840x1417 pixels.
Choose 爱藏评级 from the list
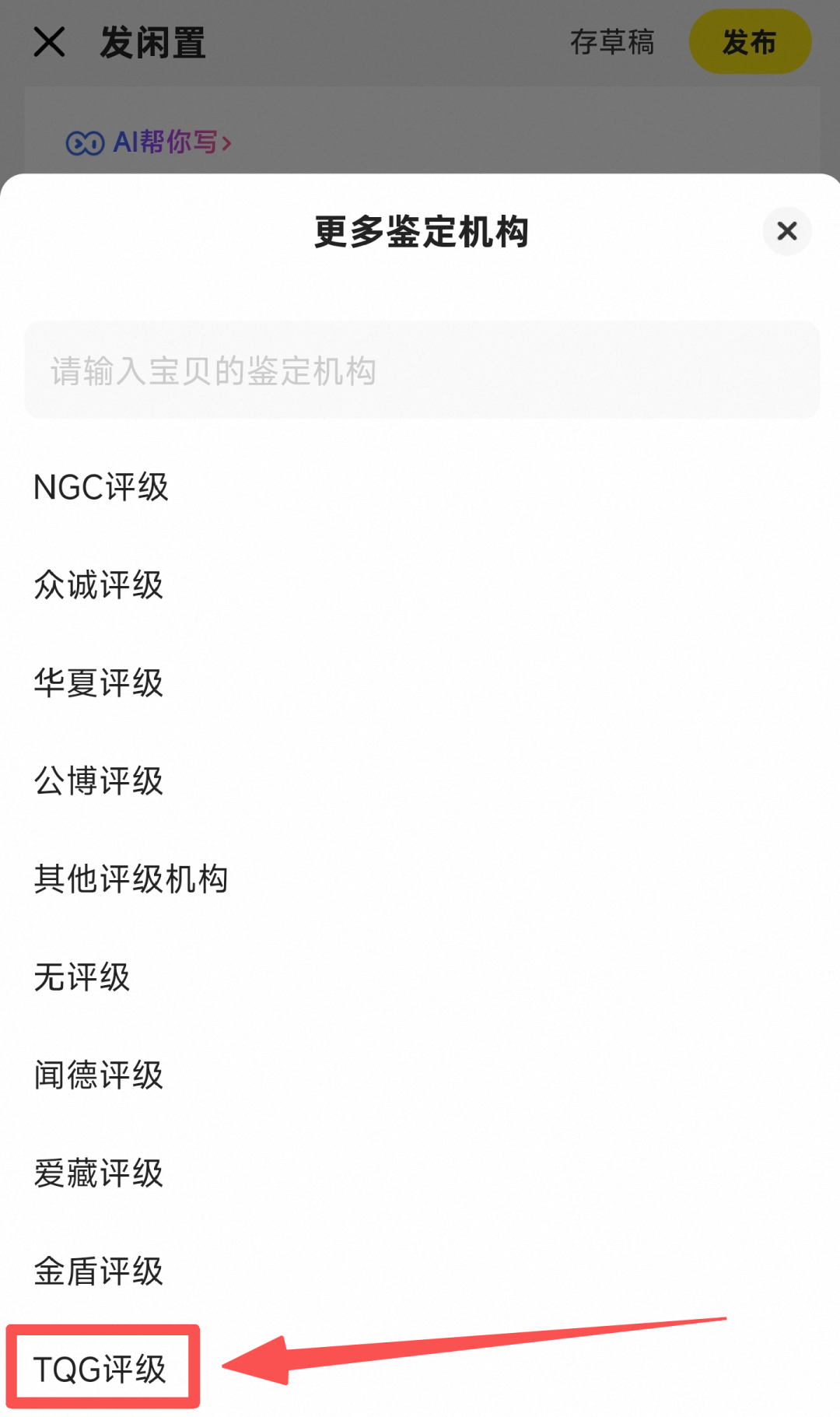[x=99, y=1173]
